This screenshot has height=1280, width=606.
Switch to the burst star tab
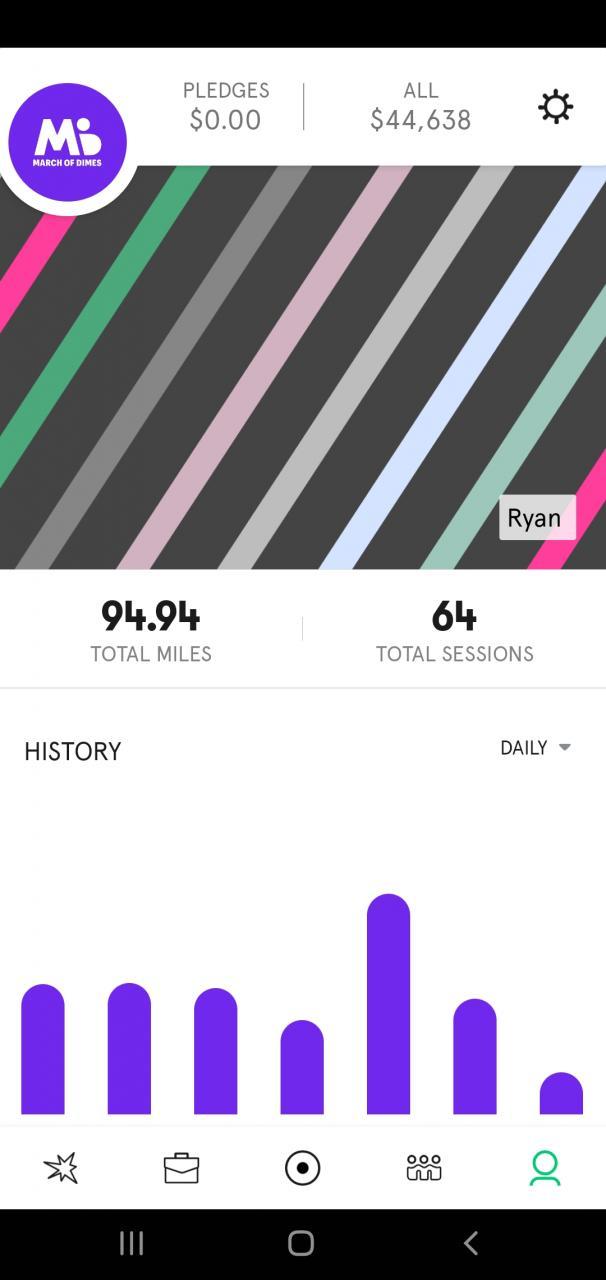tap(61, 1167)
